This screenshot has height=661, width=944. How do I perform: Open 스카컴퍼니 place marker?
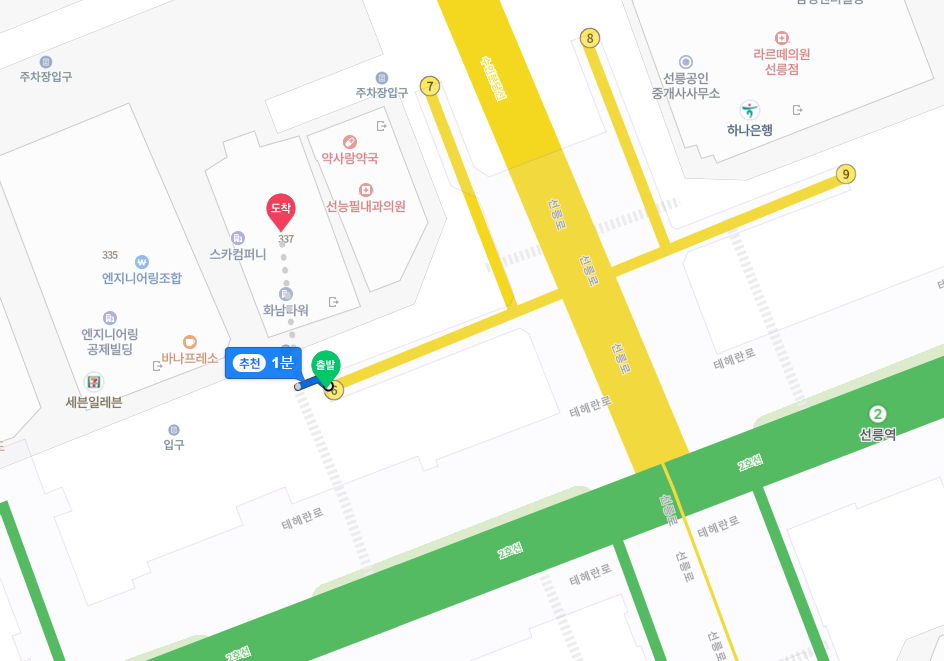tap(238, 238)
